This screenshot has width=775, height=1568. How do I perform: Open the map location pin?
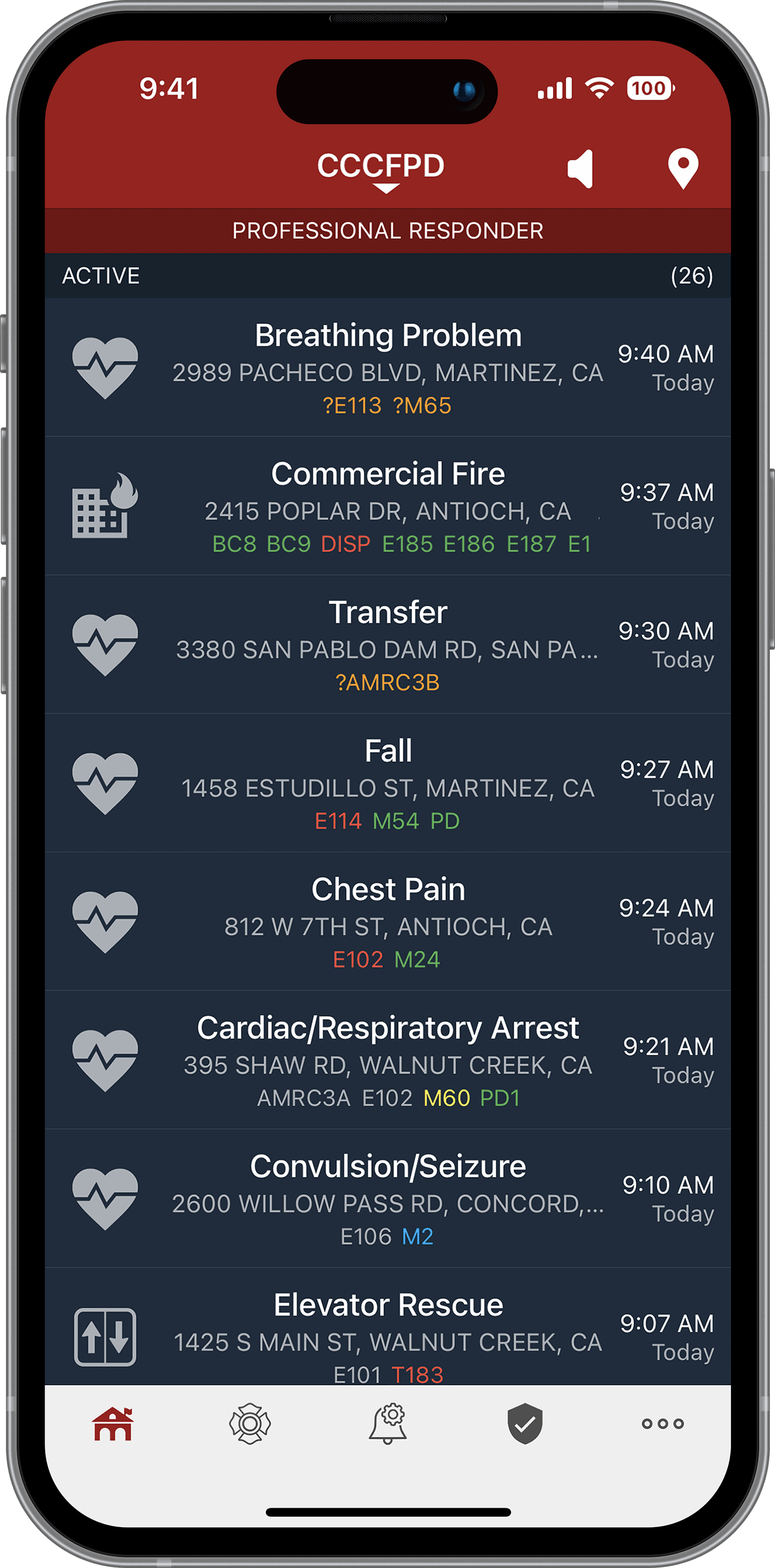(x=683, y=169)
